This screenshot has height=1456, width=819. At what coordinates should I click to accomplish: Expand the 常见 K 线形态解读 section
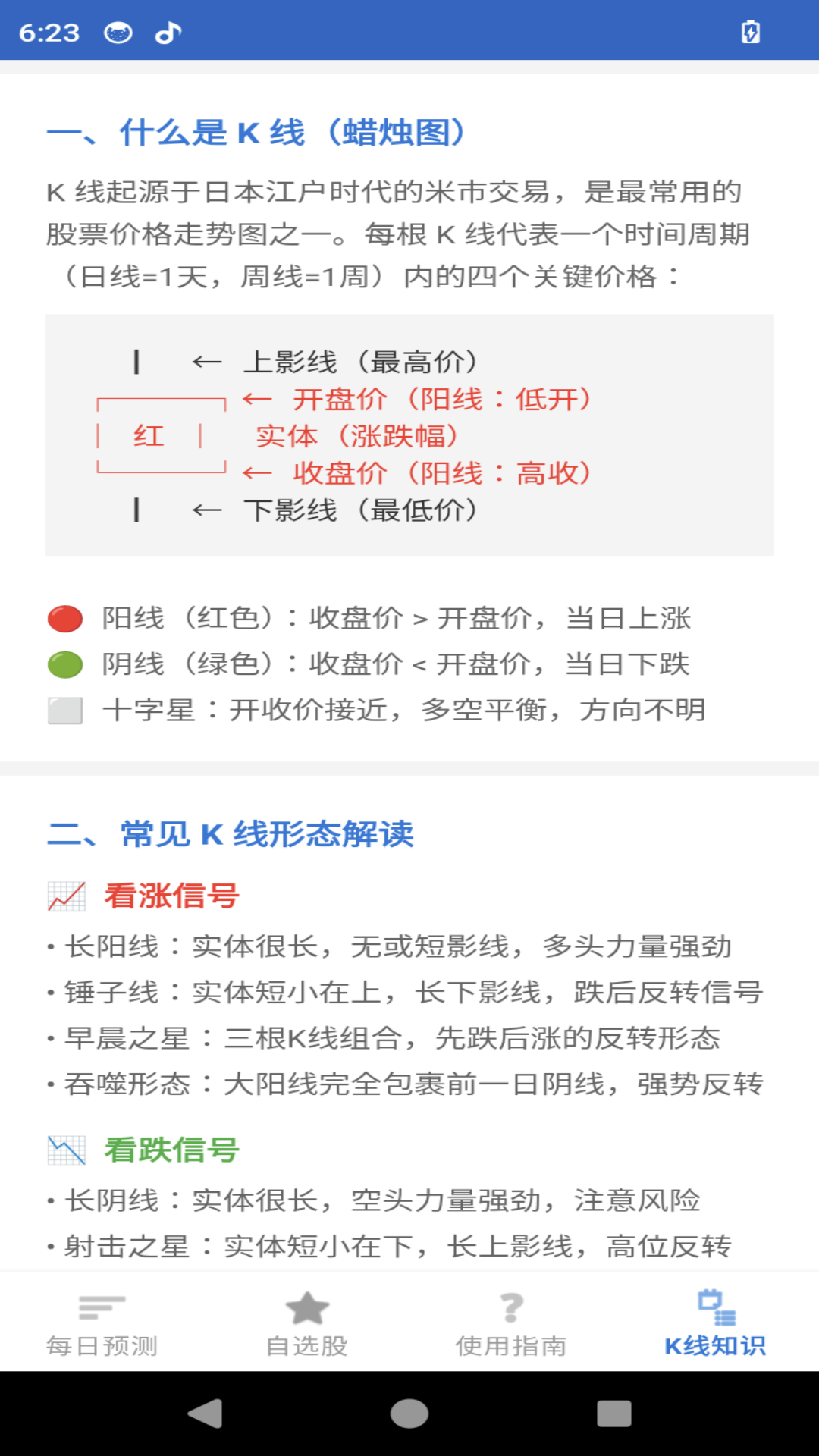point(231,832)
